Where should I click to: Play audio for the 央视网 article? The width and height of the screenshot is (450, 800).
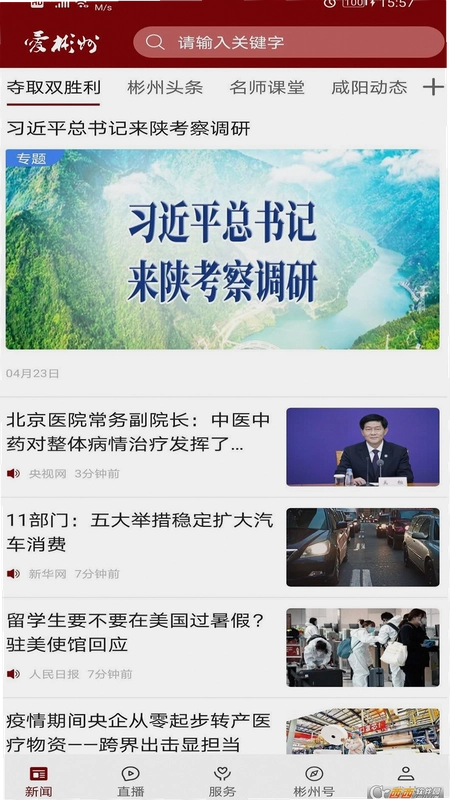(13, 473)
